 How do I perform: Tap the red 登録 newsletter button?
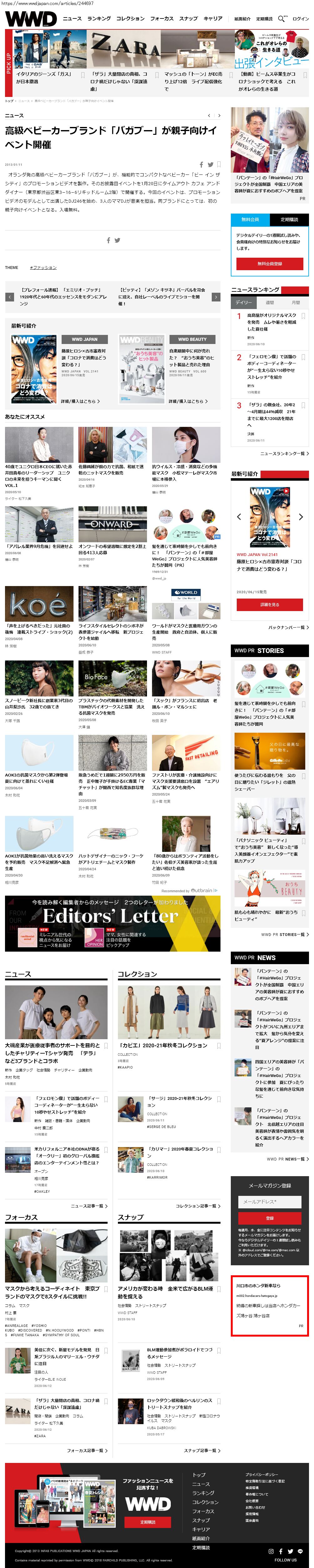[x=270, y=1218]
